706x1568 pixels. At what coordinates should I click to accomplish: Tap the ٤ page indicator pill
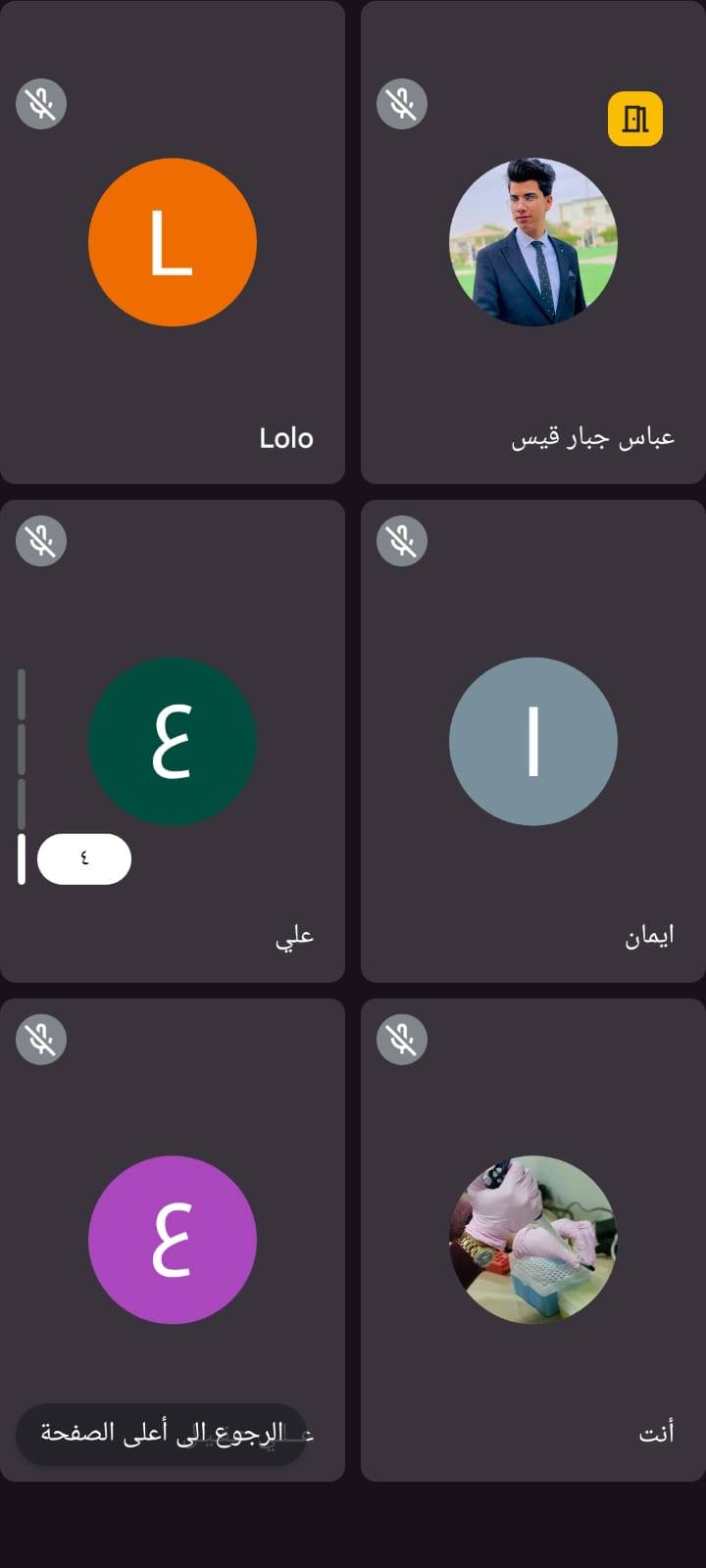84,859
